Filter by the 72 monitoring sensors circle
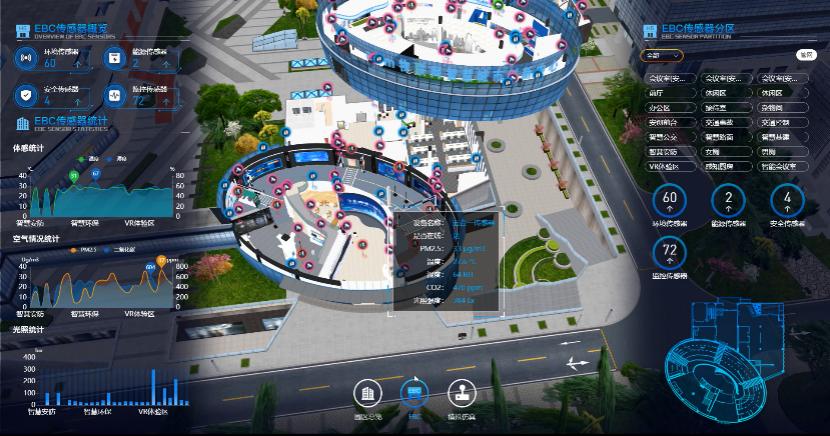This screenshot has height=436, width=830. pyautogui.click(x=670, y=251)
